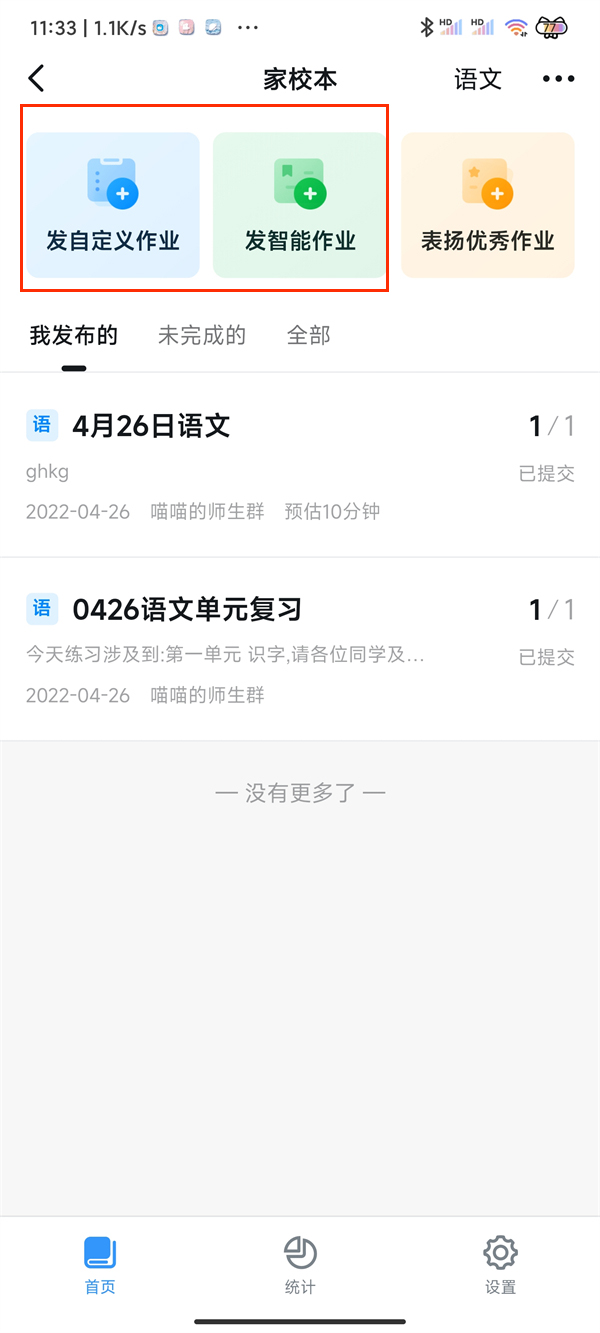
Task: Open the three-dot overflow menu
Action: (x=558, y=80)
